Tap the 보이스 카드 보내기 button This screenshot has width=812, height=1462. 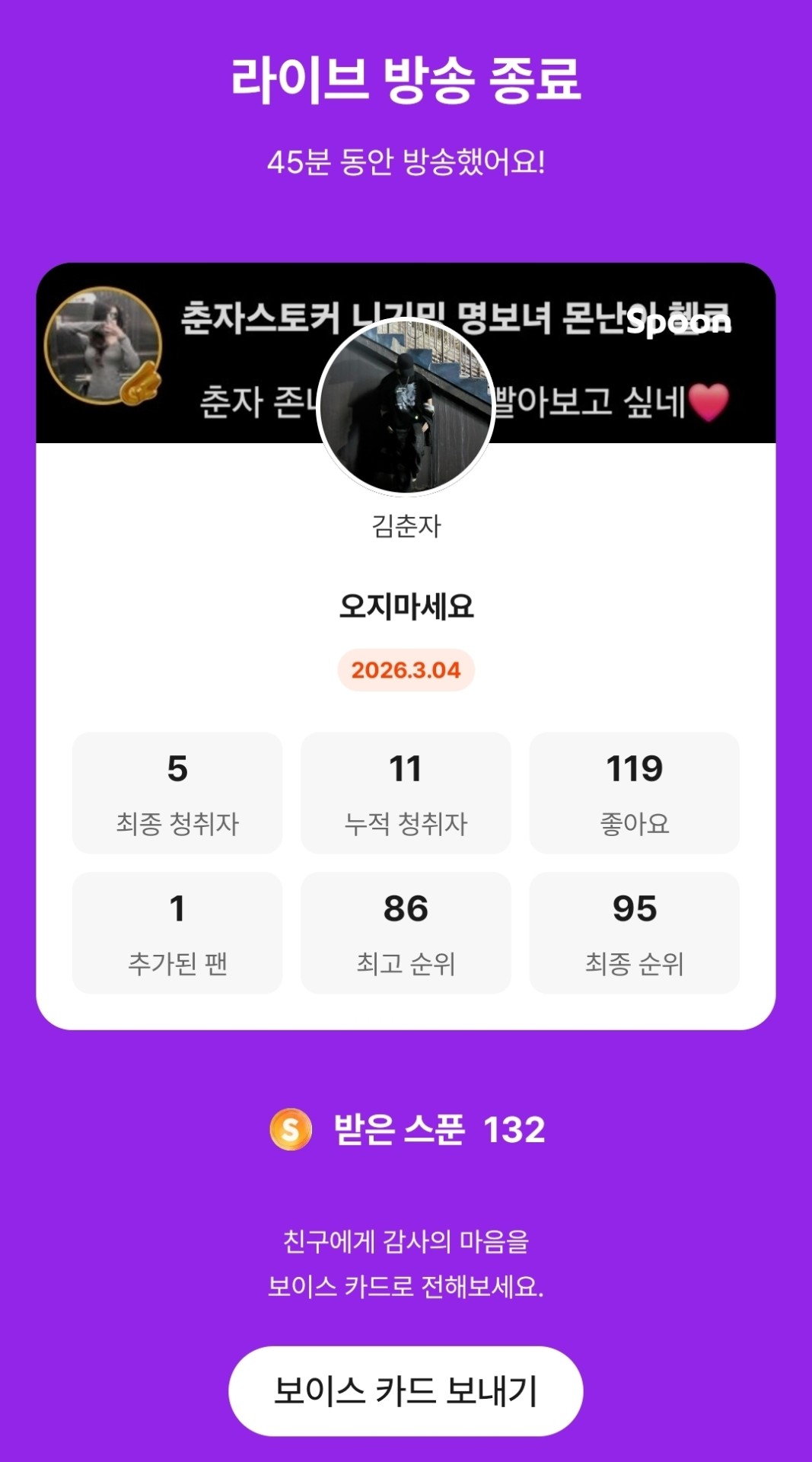[406, 1390]
